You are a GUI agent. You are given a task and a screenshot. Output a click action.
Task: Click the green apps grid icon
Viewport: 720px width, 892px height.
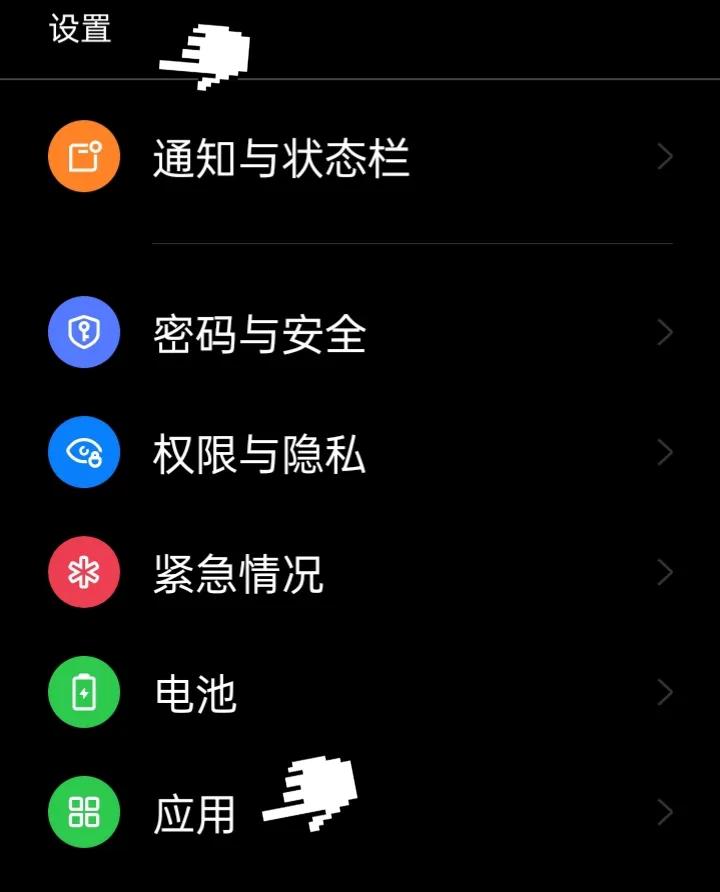(83, 812)
